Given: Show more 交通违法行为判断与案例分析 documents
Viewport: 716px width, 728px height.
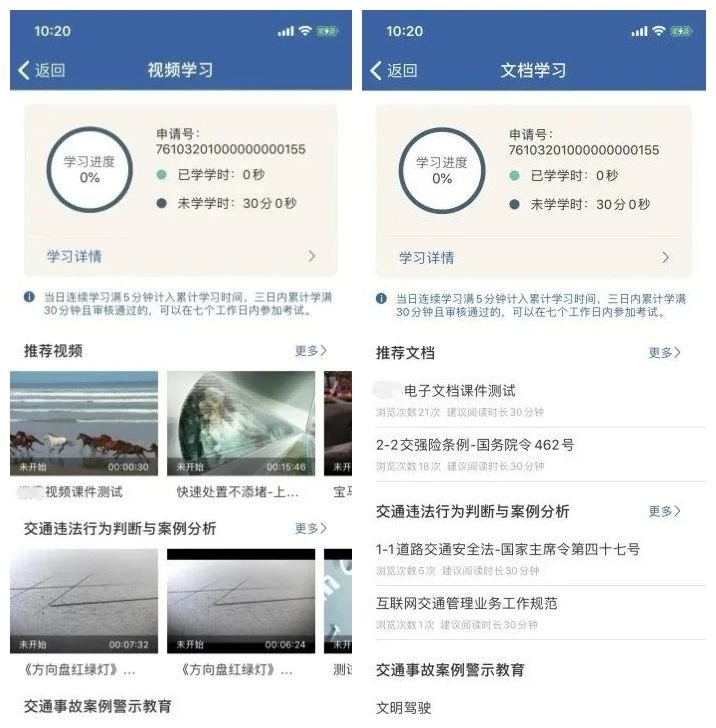Looking at the screenshot, I should (x=664, y=511).
